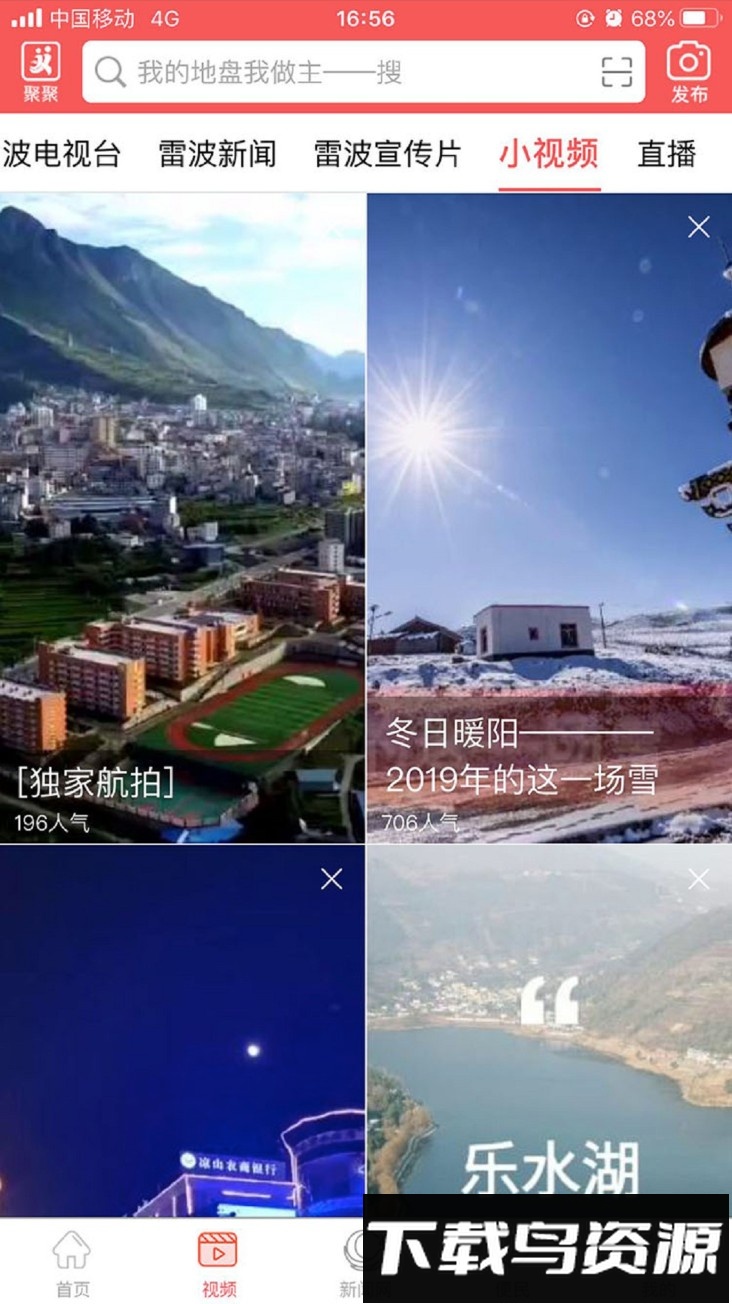Dismiss the 冬日暖阳 video tile
The width and height of the screenshot is (732, 1304).
pos(699,227)
